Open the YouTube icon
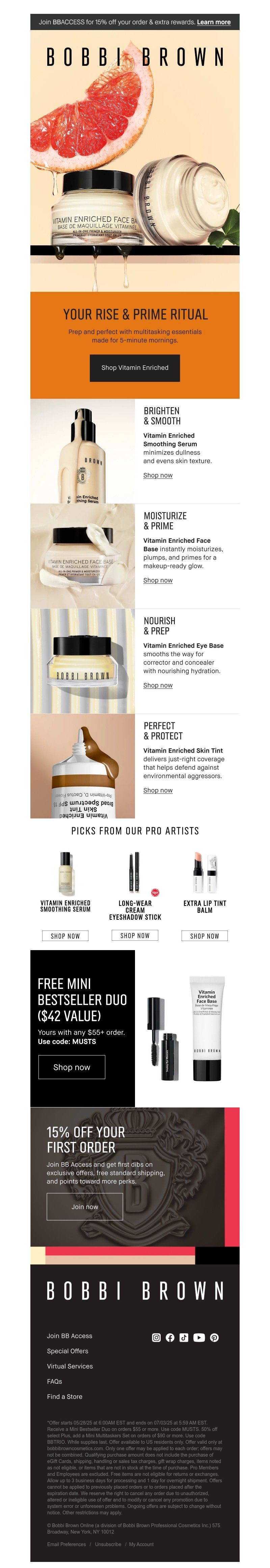 tap(199, 1337)
